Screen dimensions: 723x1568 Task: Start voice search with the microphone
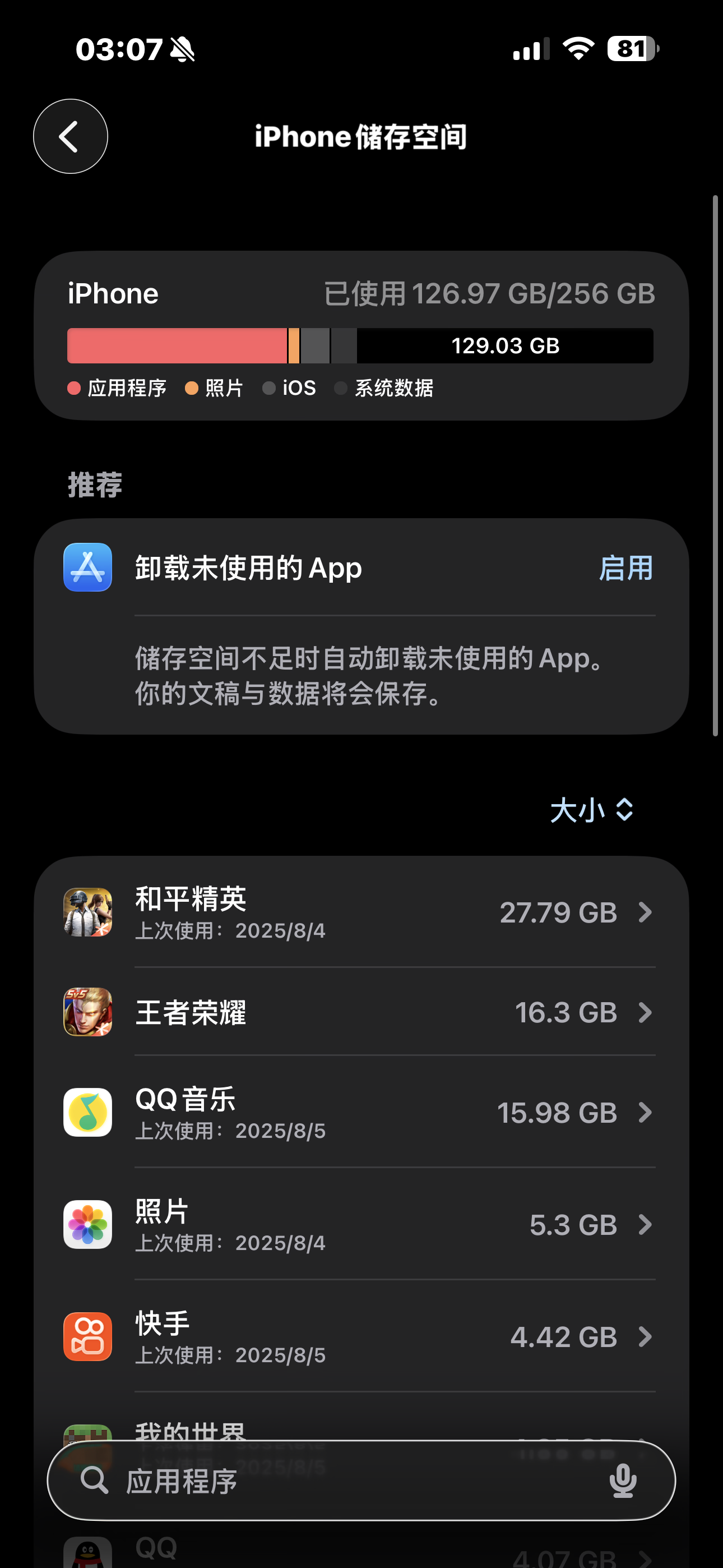623,1481
